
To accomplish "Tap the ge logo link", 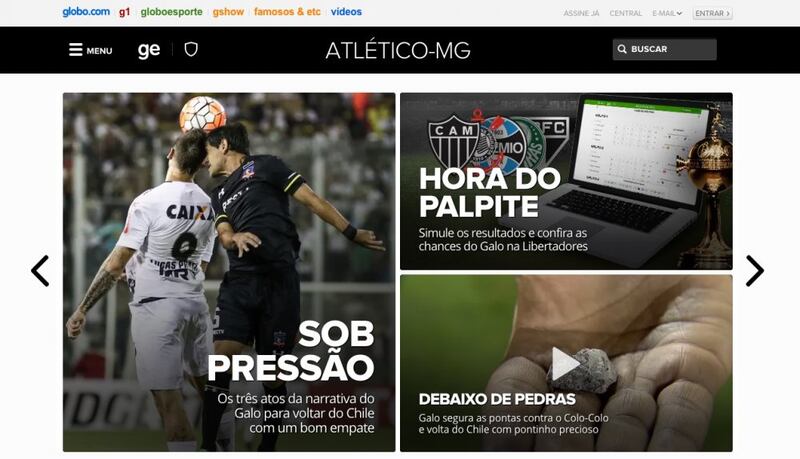I will (149, 50).
